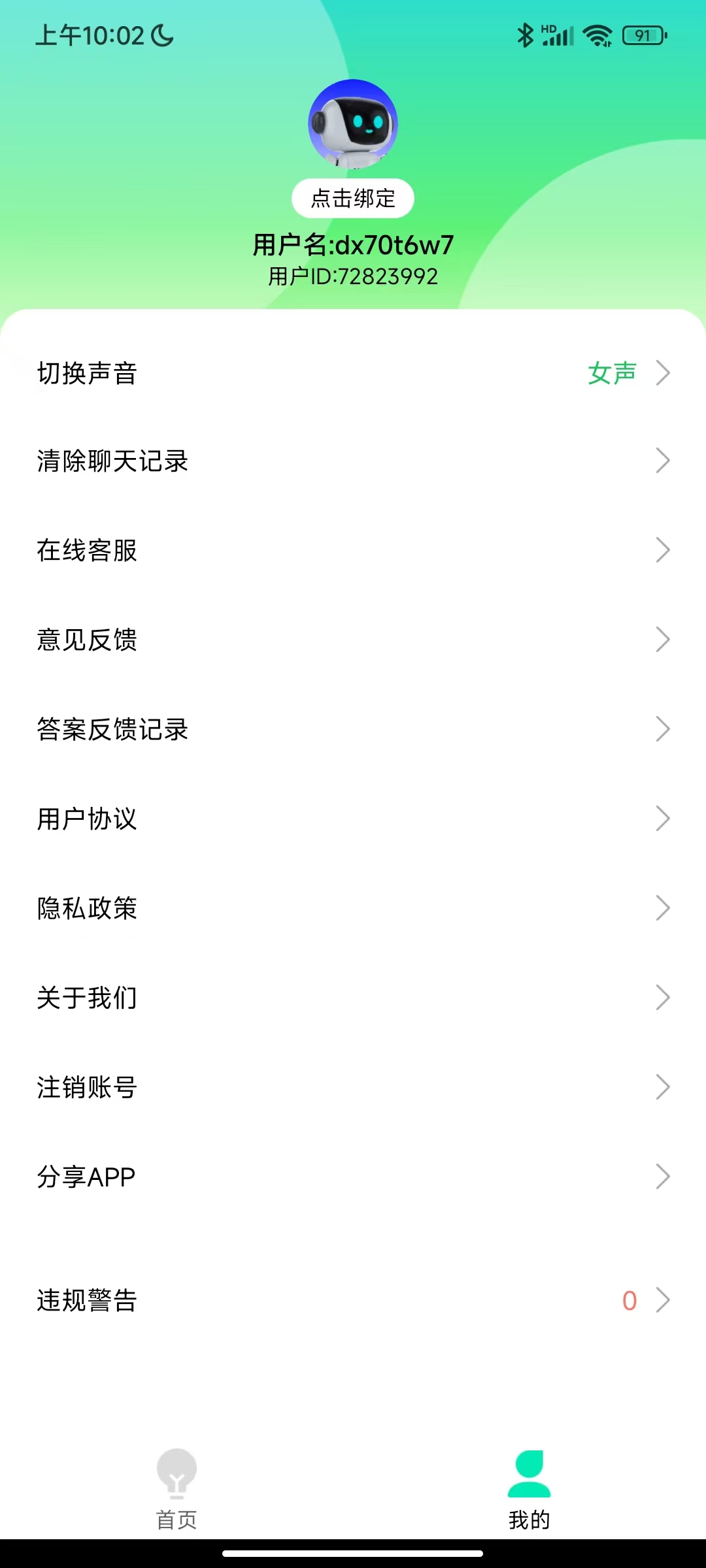Screen dimensions: 706x1568
Task: Tap the 点击绑定 button
Action: click(x=352, y=198)
